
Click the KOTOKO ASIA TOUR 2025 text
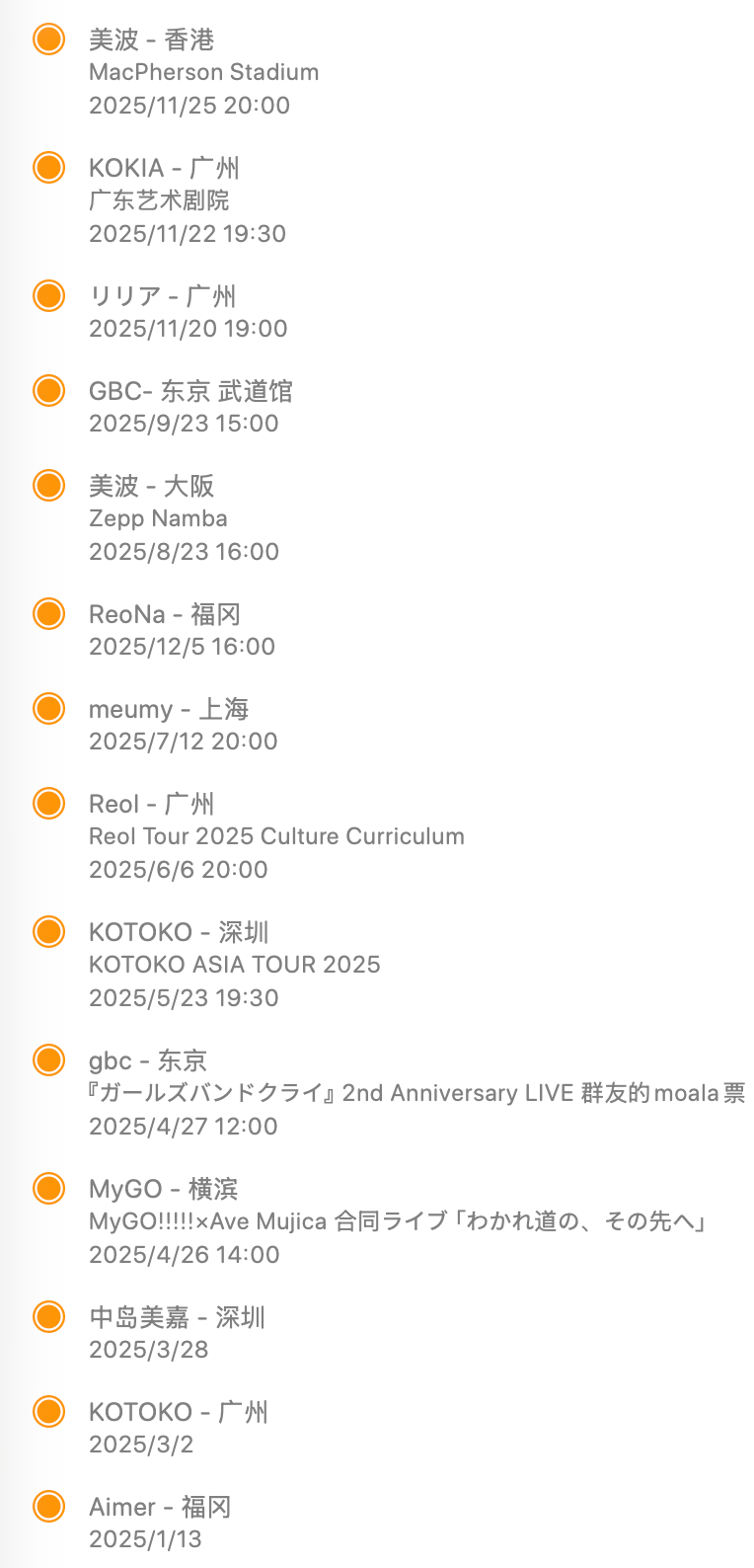pyautogui.click(x=234, y=964)
